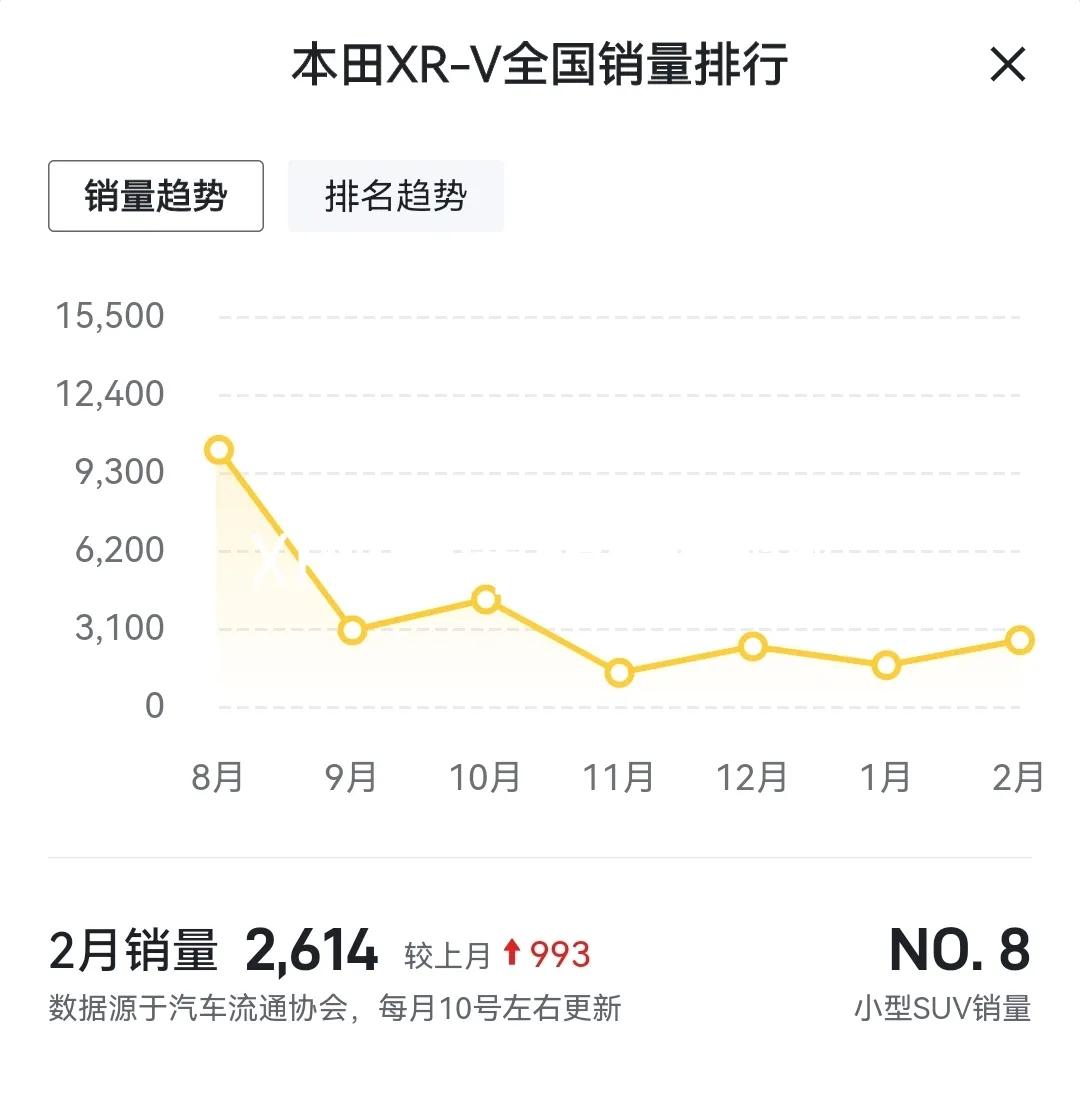The width and height of the screenshot is (1080, 1120).
Task: Select the December data point on the chart
Action: tap(752, 647)
